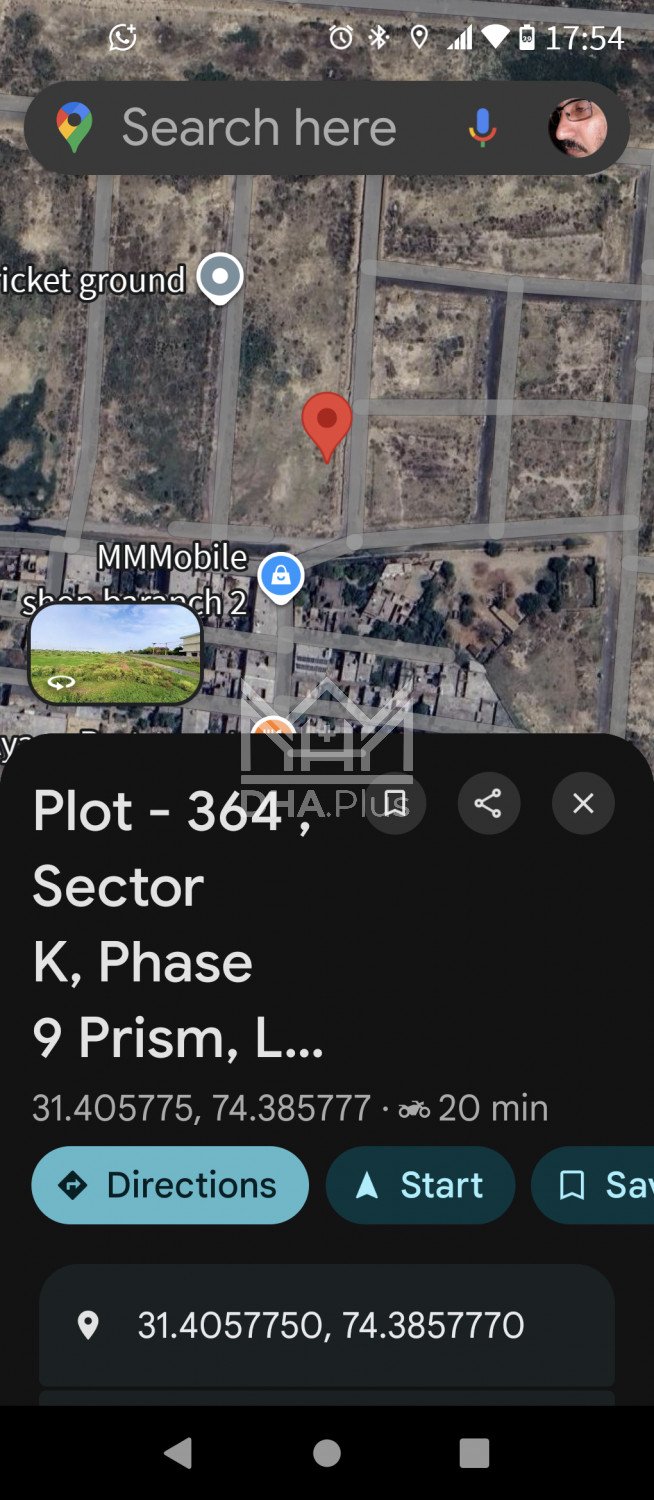Open the Street View photo thumbnail

(x=115, y=653)
